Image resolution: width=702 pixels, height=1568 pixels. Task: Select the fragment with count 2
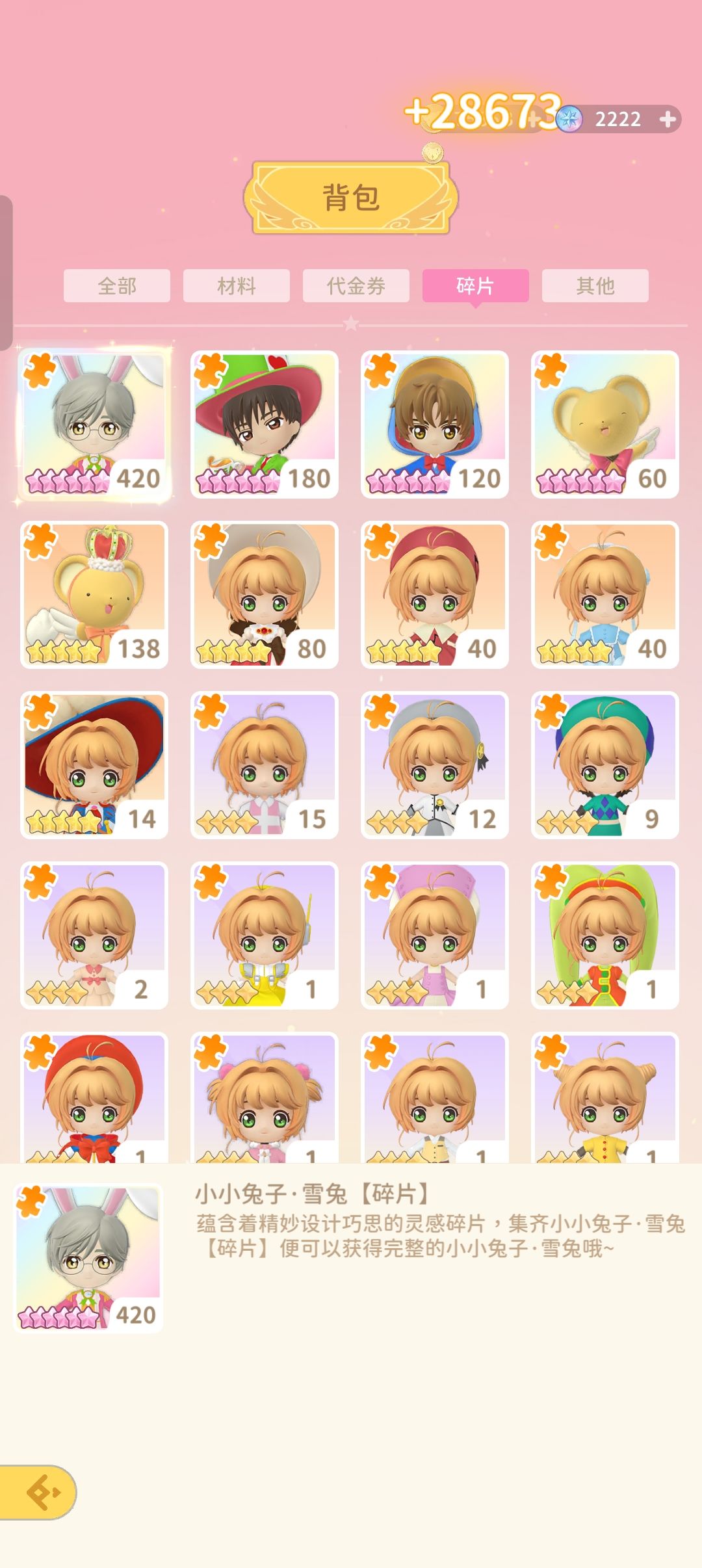point(94,935)
